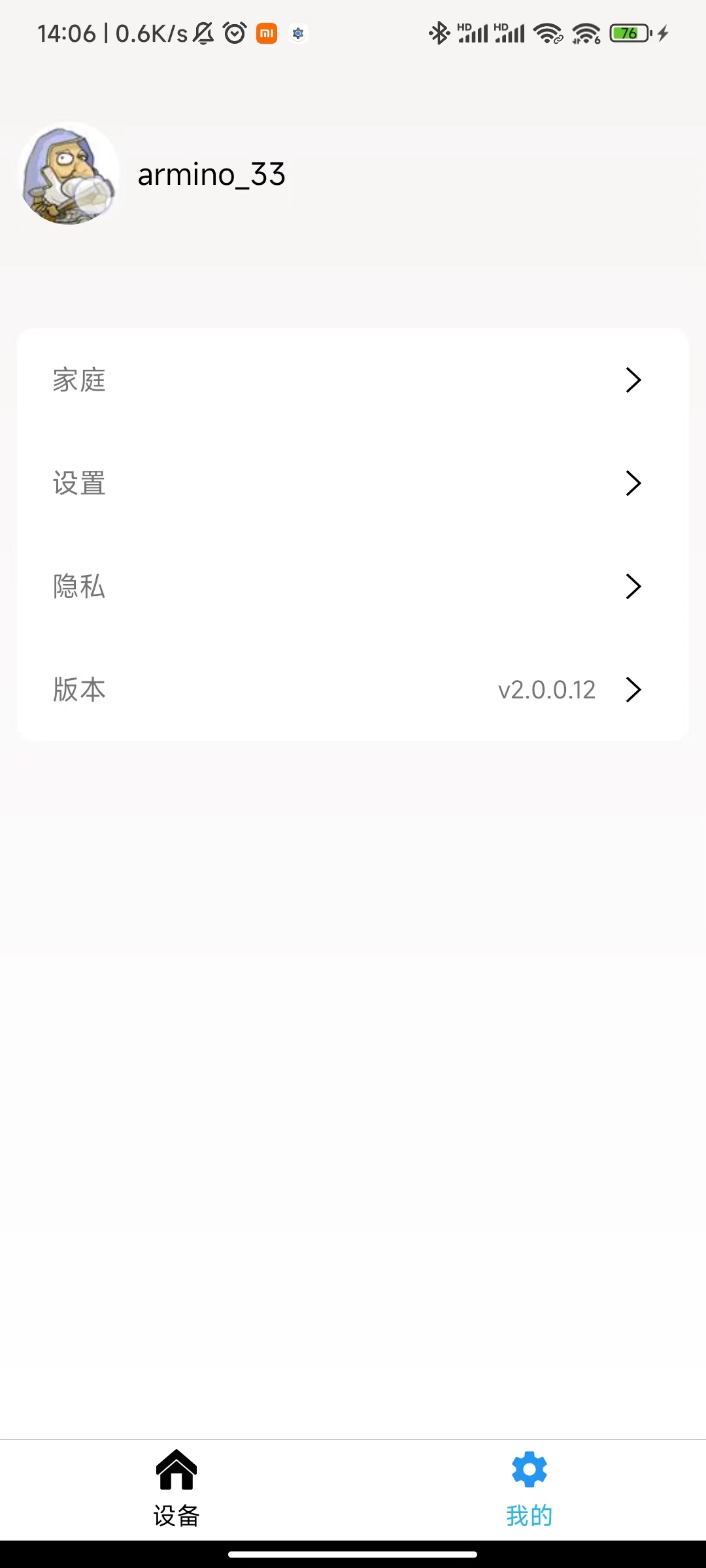The width and height of the screenshot is (706, 1568).
Task: Open the 家庭 (Family) row
Action: click(x=352, y=380)
